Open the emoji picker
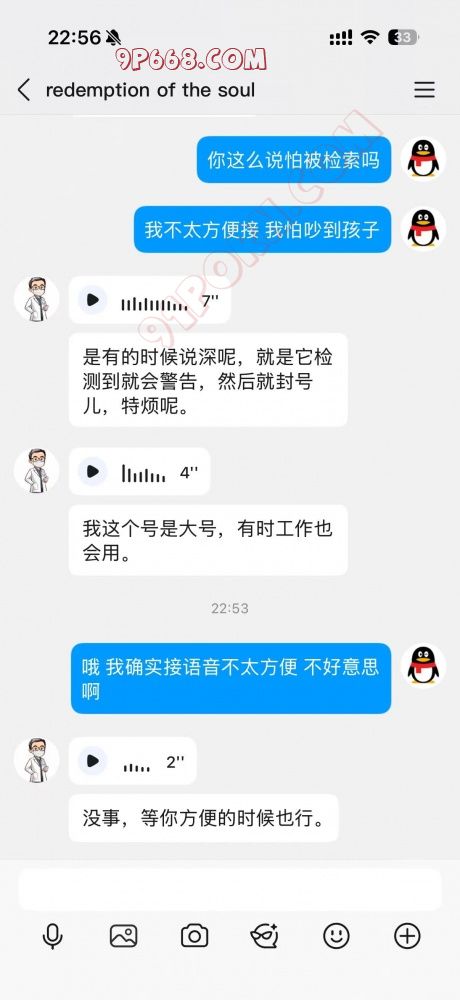This screenshot has width=460, height=1000. tap(336, 936)
